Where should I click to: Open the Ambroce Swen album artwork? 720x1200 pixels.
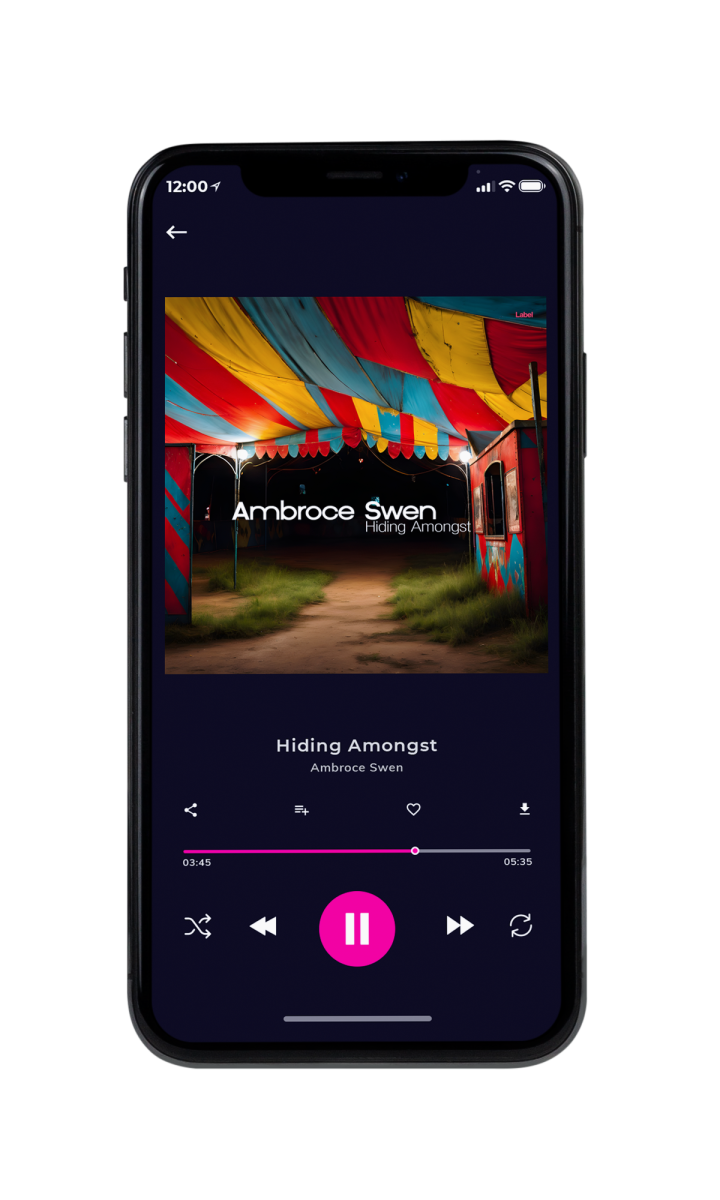pyautogui.click(x=356, y=485)
